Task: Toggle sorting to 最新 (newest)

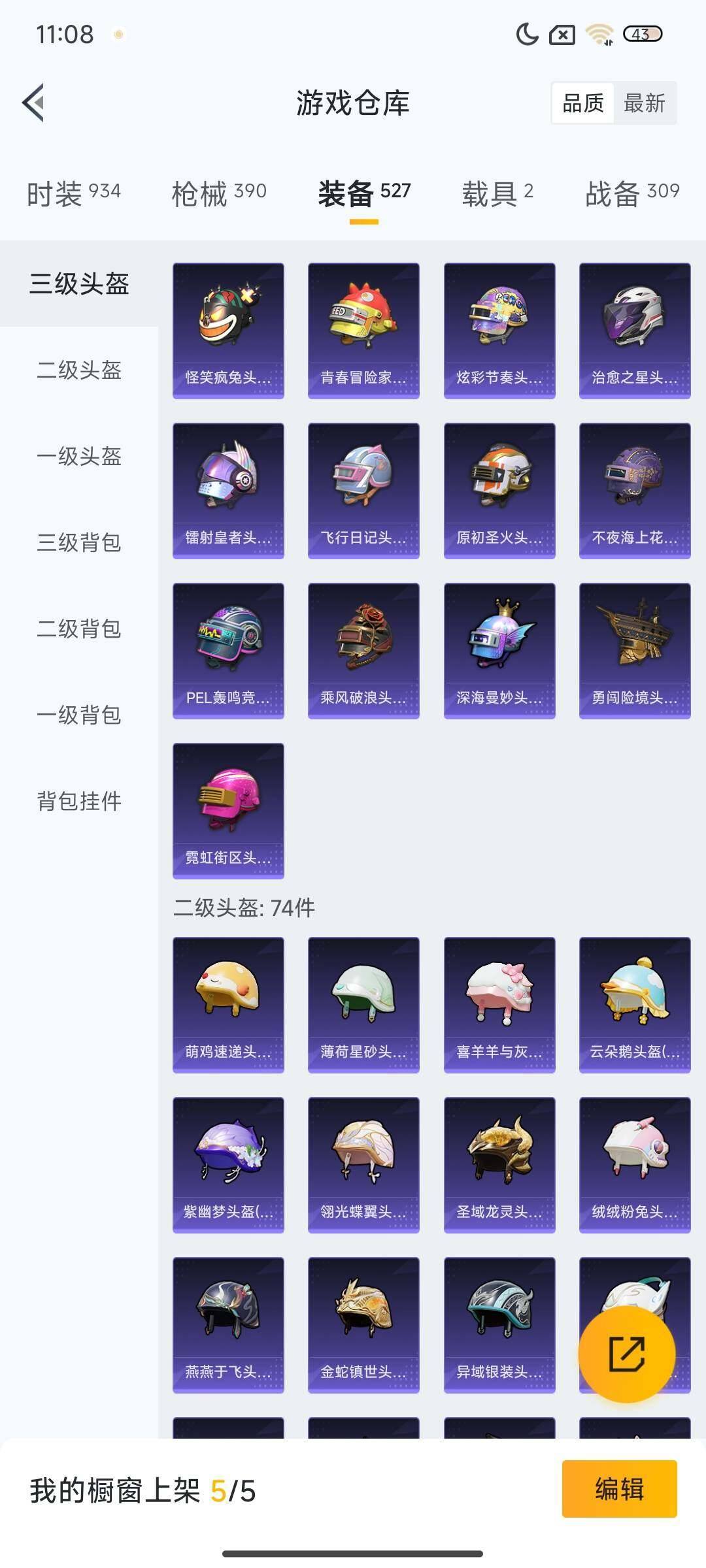Action: (643, 103)
